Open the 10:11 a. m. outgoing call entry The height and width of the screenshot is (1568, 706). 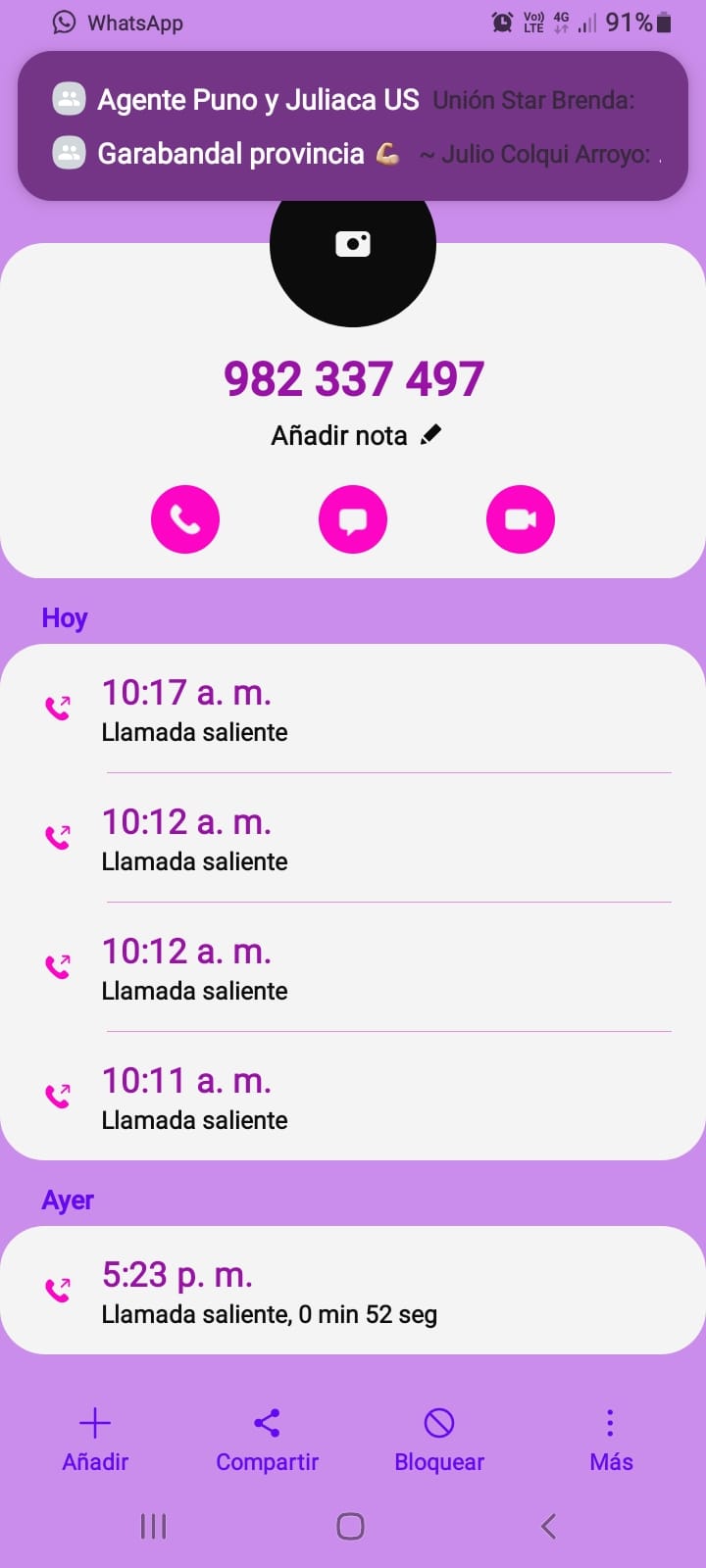(353, 1098)
